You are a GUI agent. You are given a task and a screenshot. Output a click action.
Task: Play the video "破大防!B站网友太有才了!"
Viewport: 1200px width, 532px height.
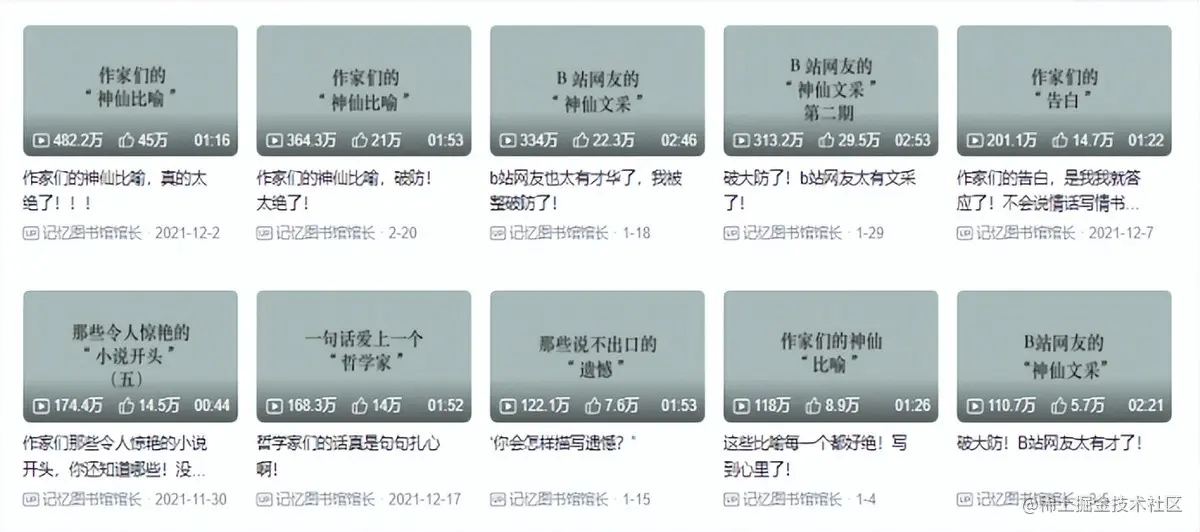[x=1064, y=356]
